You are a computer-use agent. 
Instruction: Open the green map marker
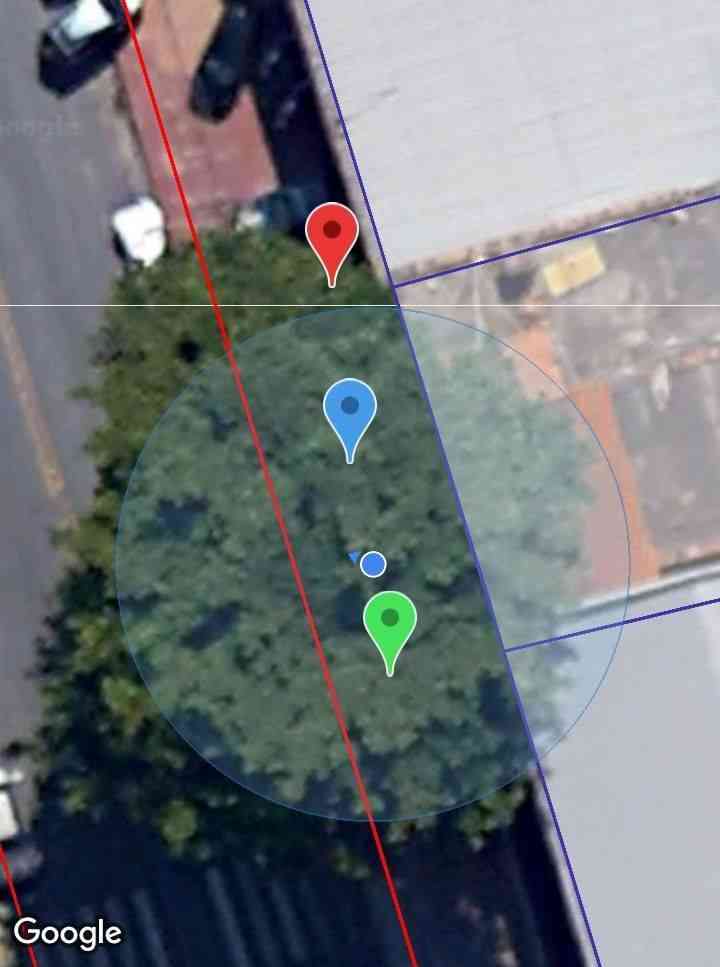[x=390, y=623]
